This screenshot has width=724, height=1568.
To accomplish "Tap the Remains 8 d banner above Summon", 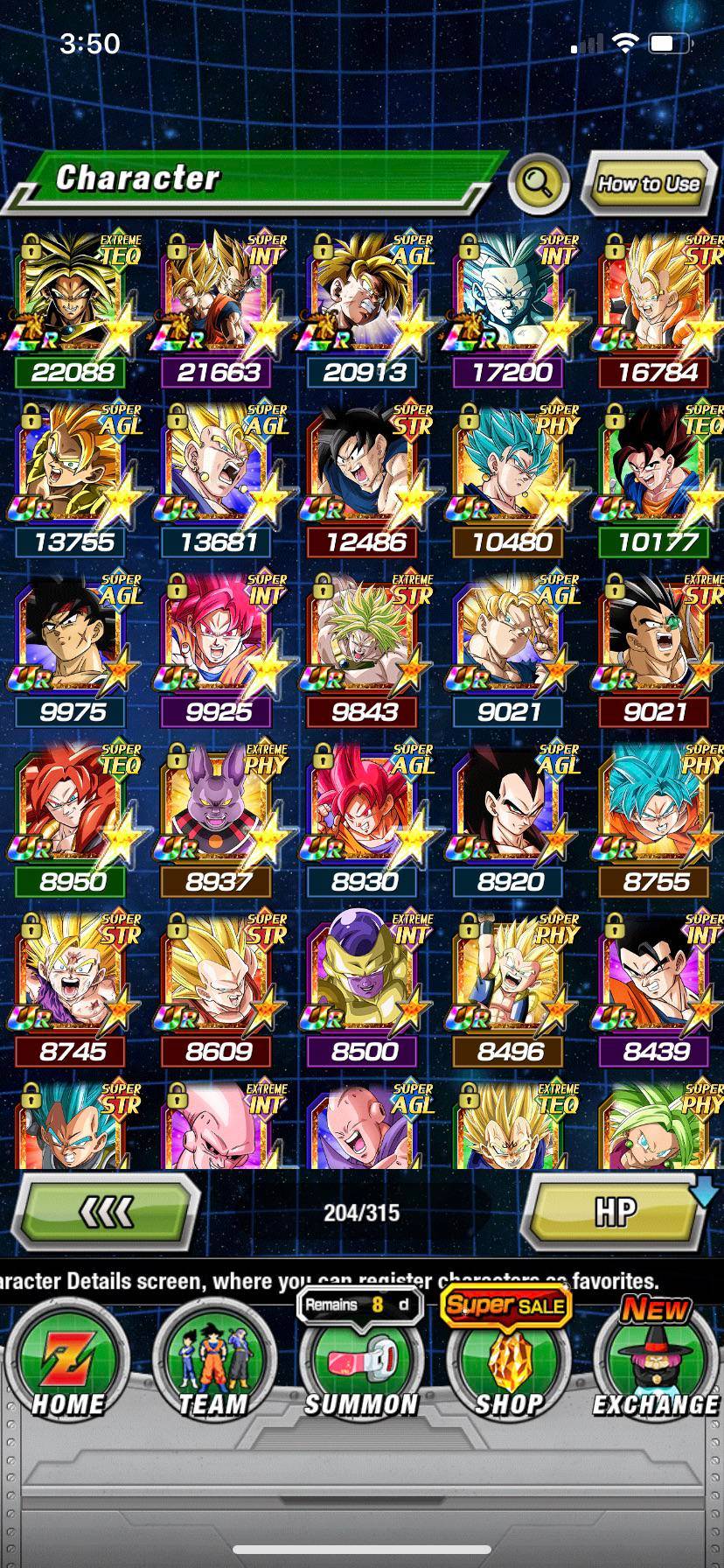I will click(360, 1303).
